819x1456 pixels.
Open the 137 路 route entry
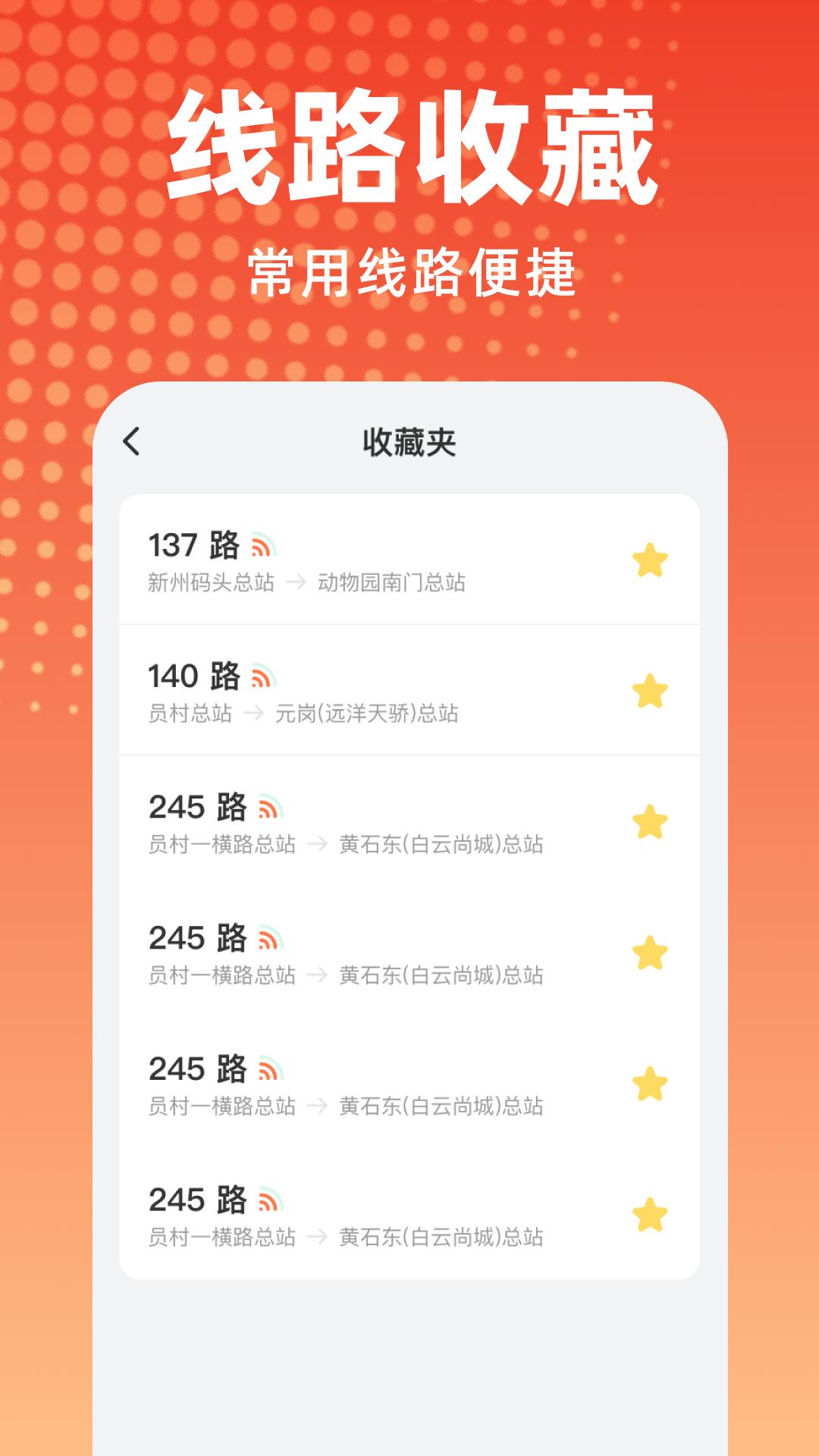(379, 561)
